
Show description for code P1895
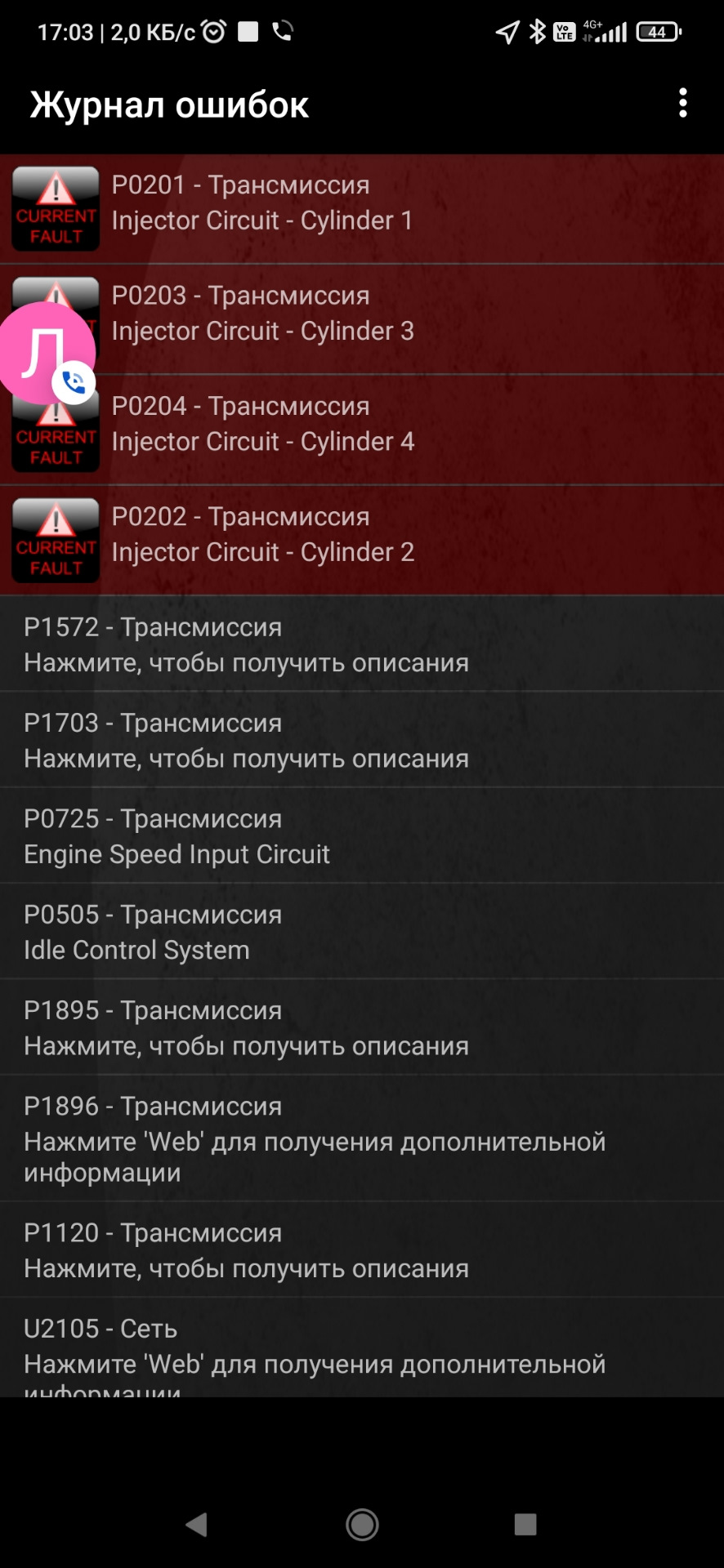tap(361, 1027)
